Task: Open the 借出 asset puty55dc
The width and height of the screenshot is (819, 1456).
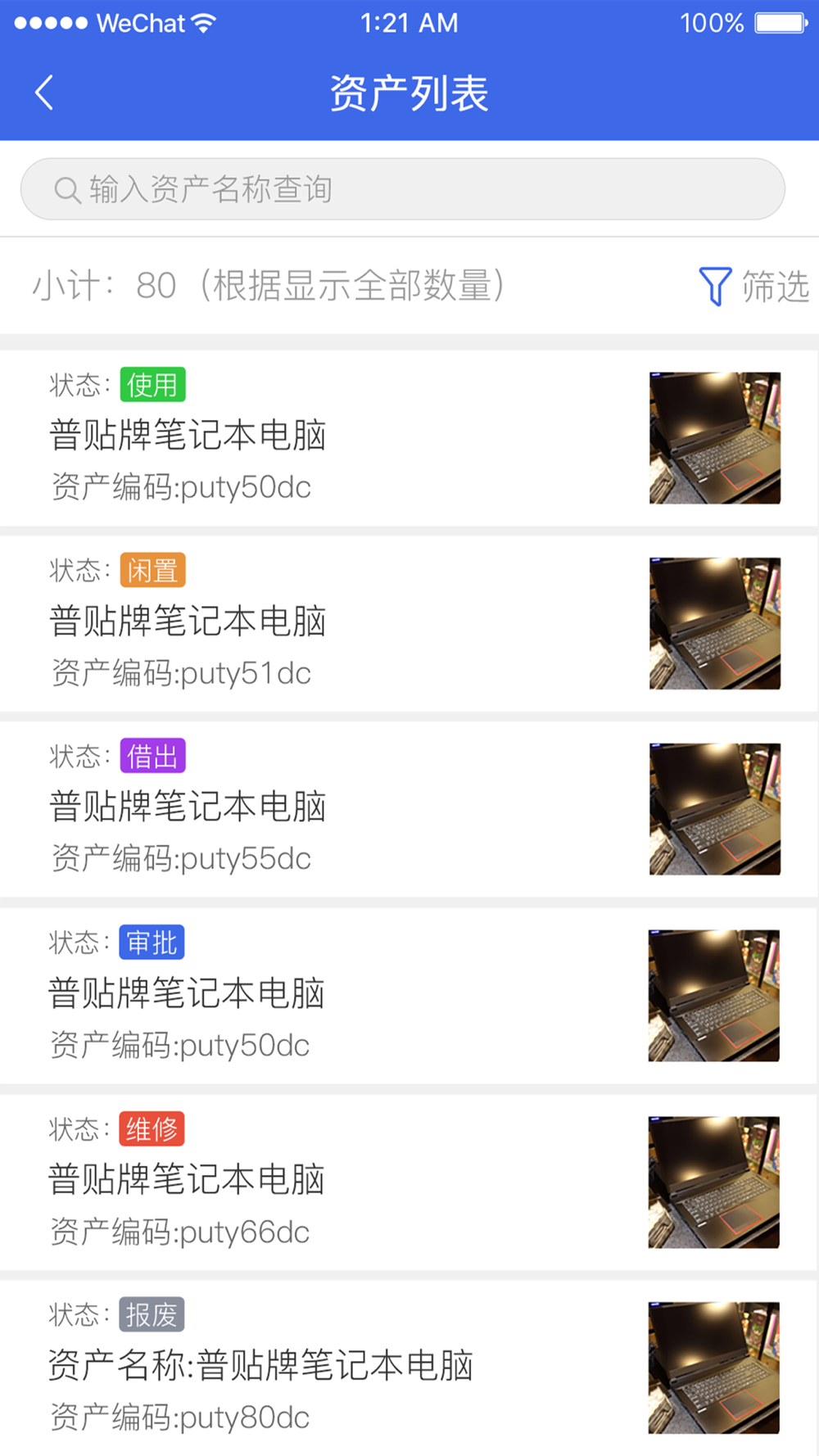Action: 328,809
